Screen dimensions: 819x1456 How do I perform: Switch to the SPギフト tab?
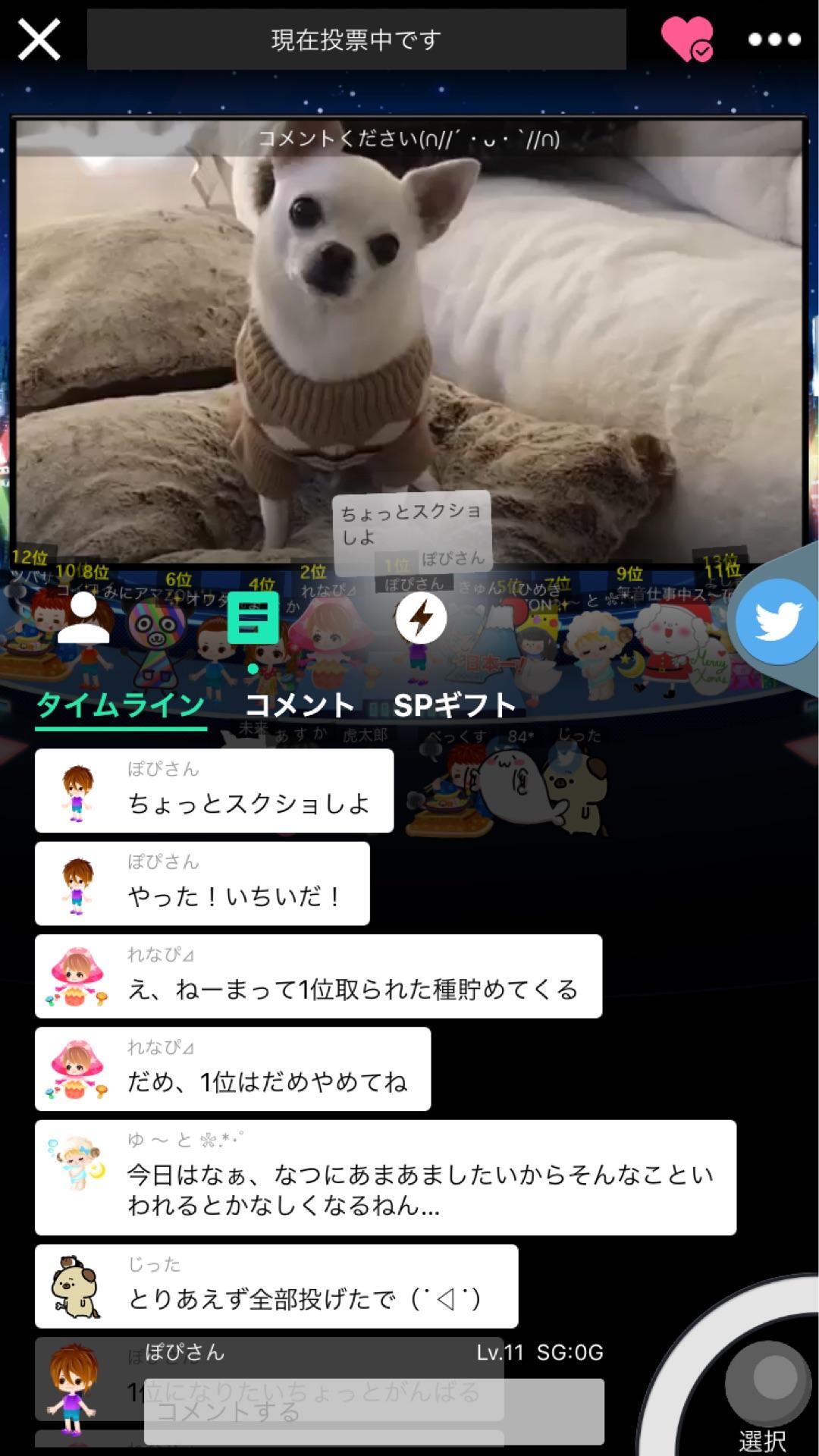pyautogui.click(x=457, y=704)
